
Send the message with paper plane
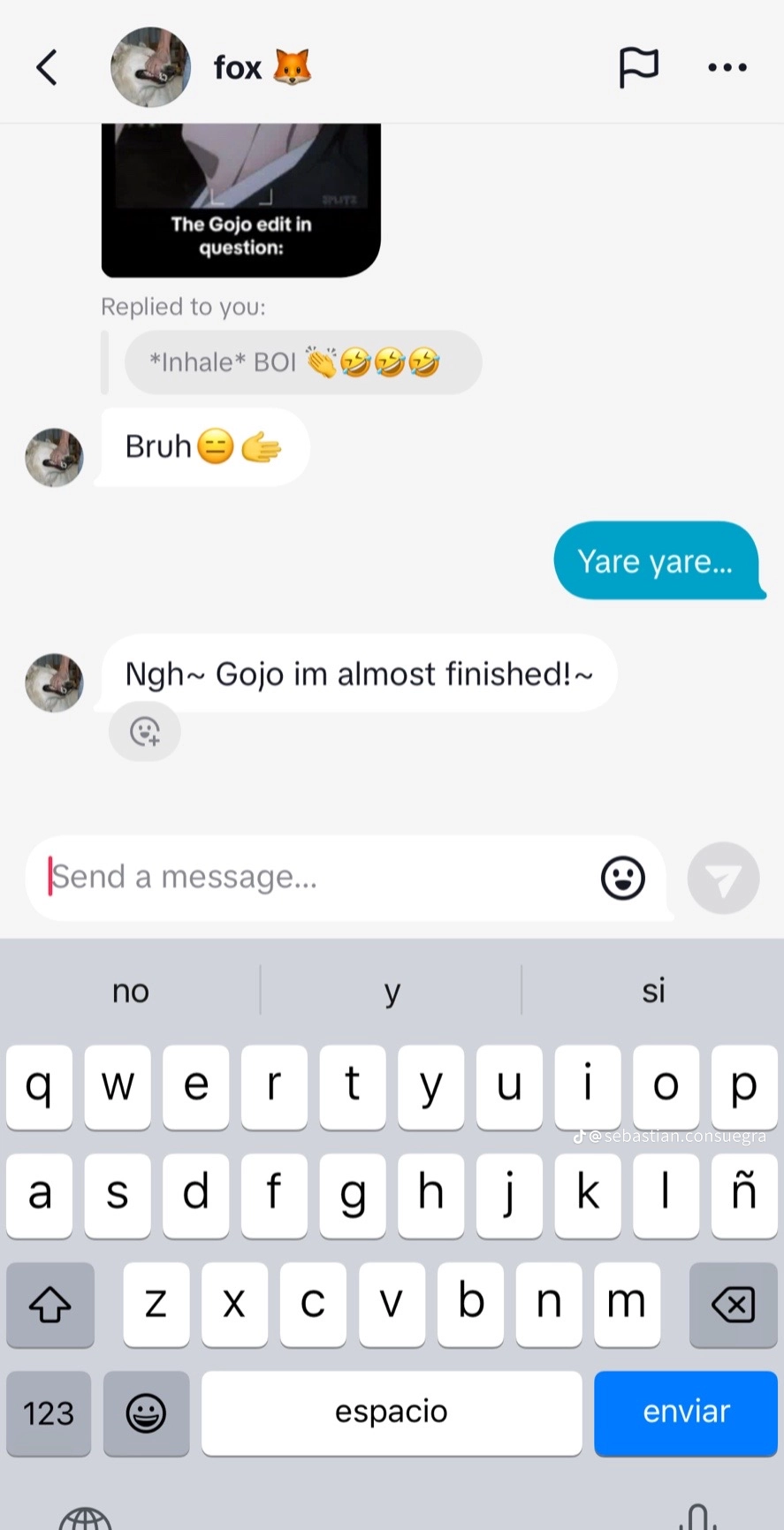tap(723, 878)
